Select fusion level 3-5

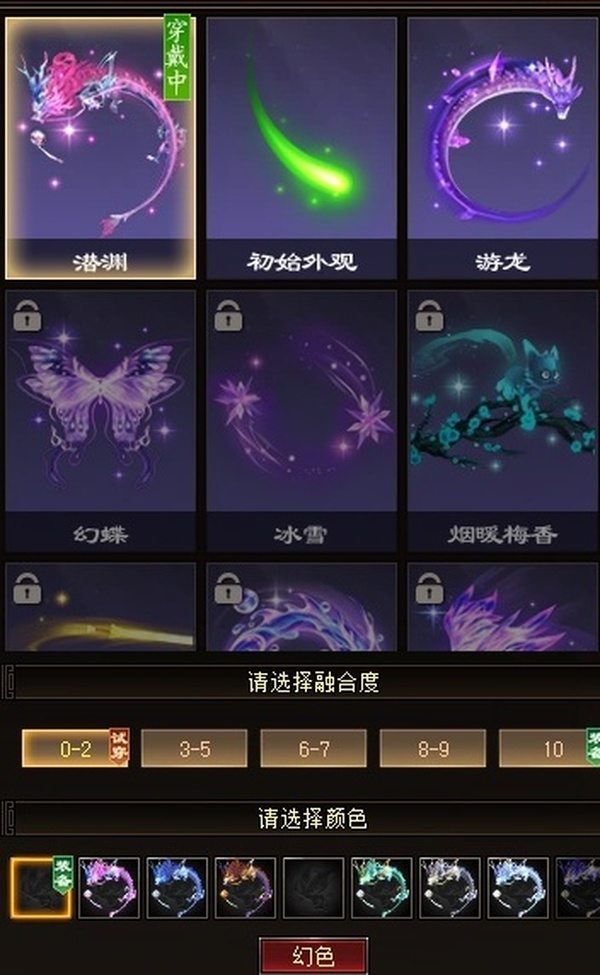(194, 748)
